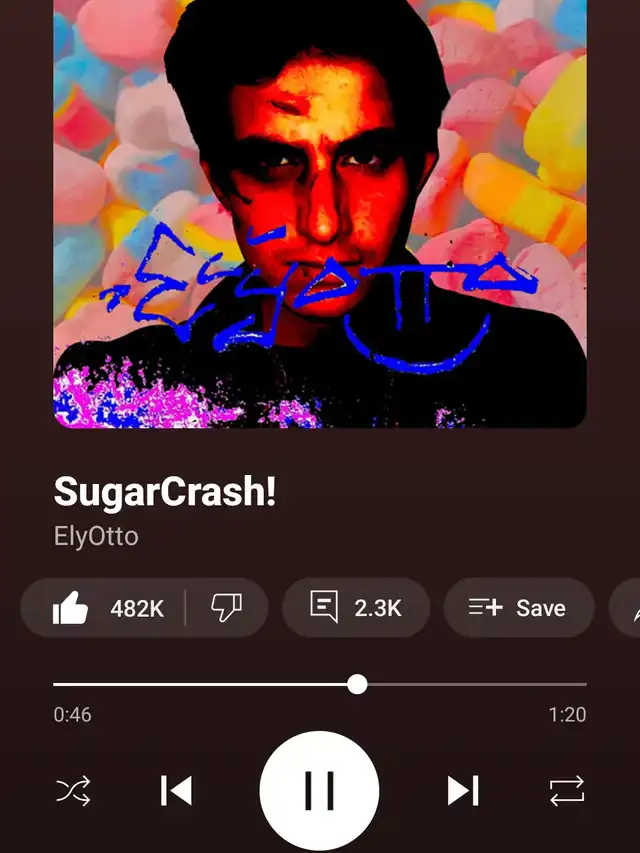Image resolution: width=640 pixels, height=853 pixels.
Task: Pause the current song
Action: point(319,792)
